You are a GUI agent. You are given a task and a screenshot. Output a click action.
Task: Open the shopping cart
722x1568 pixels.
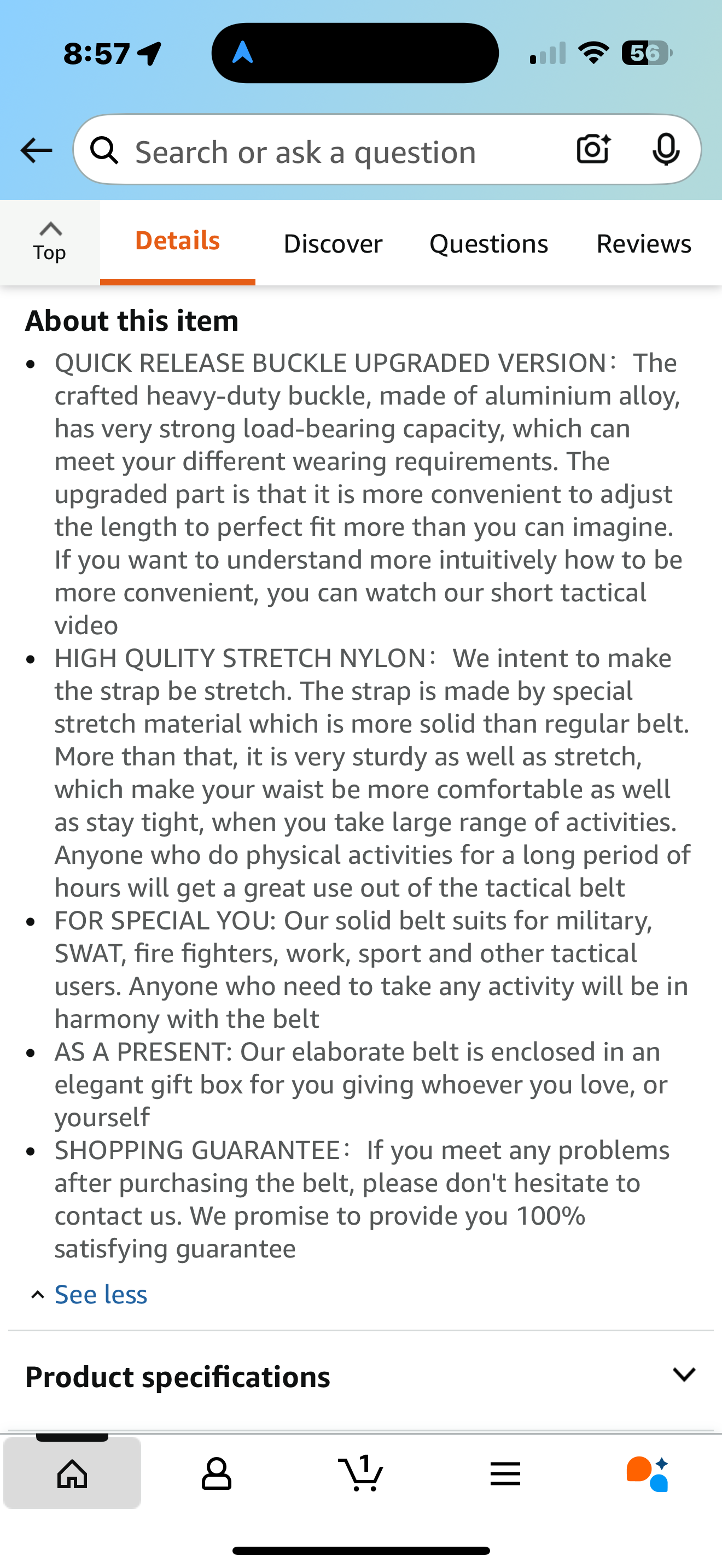[x=360, y=1473]
